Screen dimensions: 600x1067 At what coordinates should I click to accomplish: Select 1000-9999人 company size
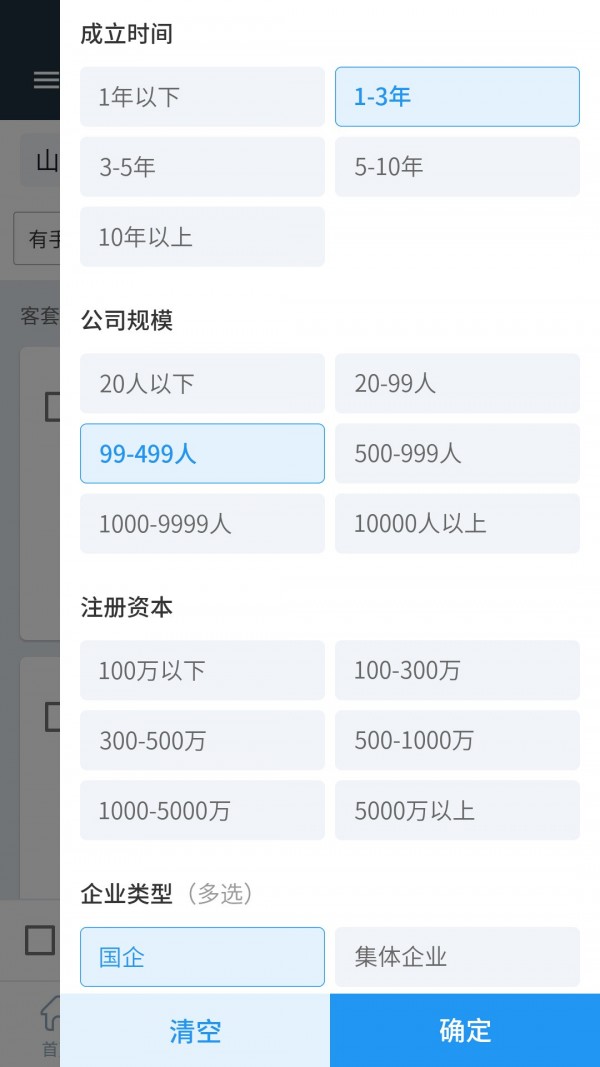coord(202,524)
